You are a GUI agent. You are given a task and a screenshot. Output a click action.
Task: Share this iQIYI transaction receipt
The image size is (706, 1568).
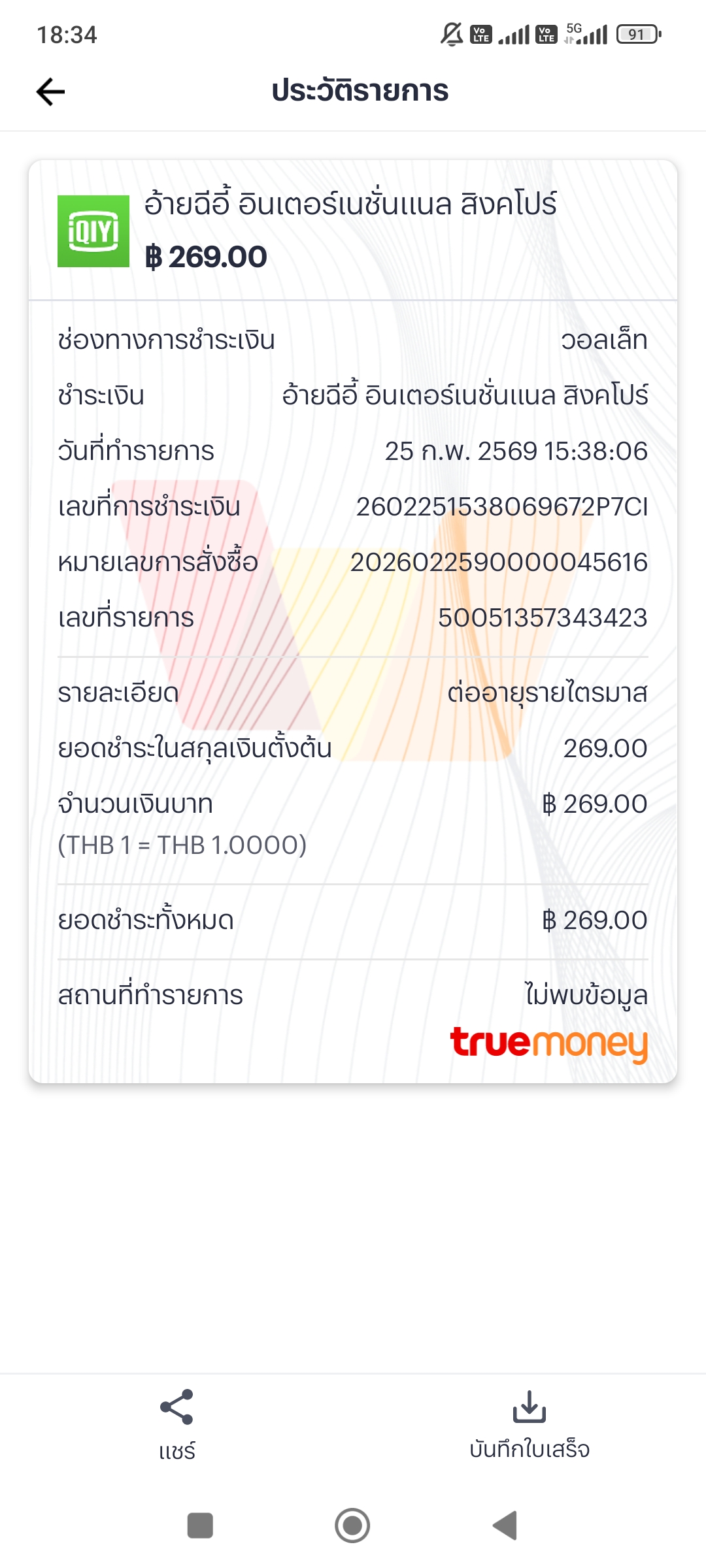pyautogui.click(x=176, y=1424)
